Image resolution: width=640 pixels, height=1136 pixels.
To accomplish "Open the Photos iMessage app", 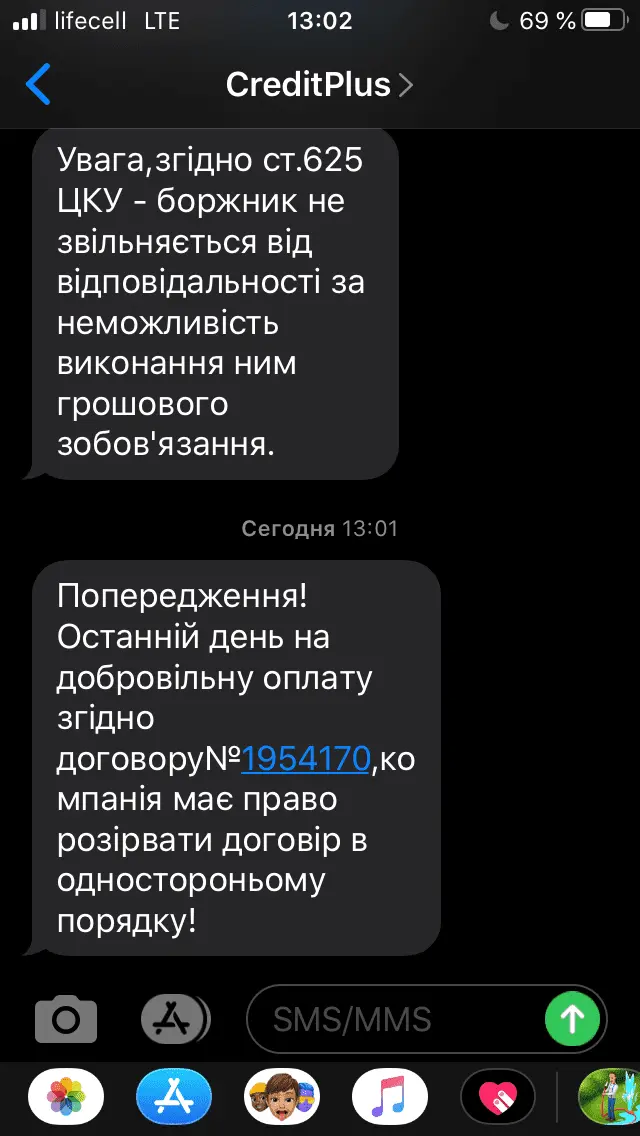I will [x=66, y=1099].
